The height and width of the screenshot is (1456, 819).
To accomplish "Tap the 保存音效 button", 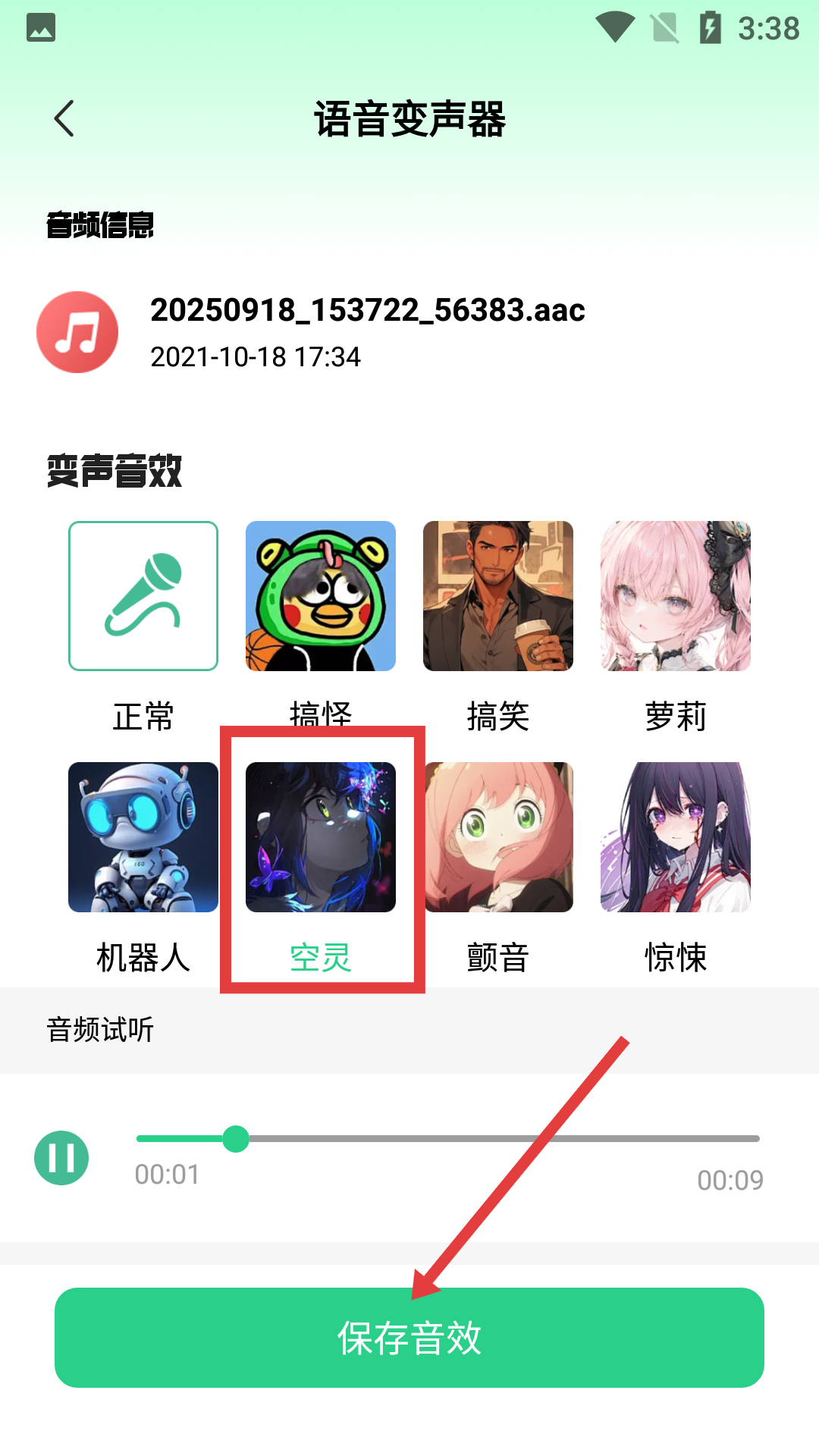I will tap(409, 1338).
